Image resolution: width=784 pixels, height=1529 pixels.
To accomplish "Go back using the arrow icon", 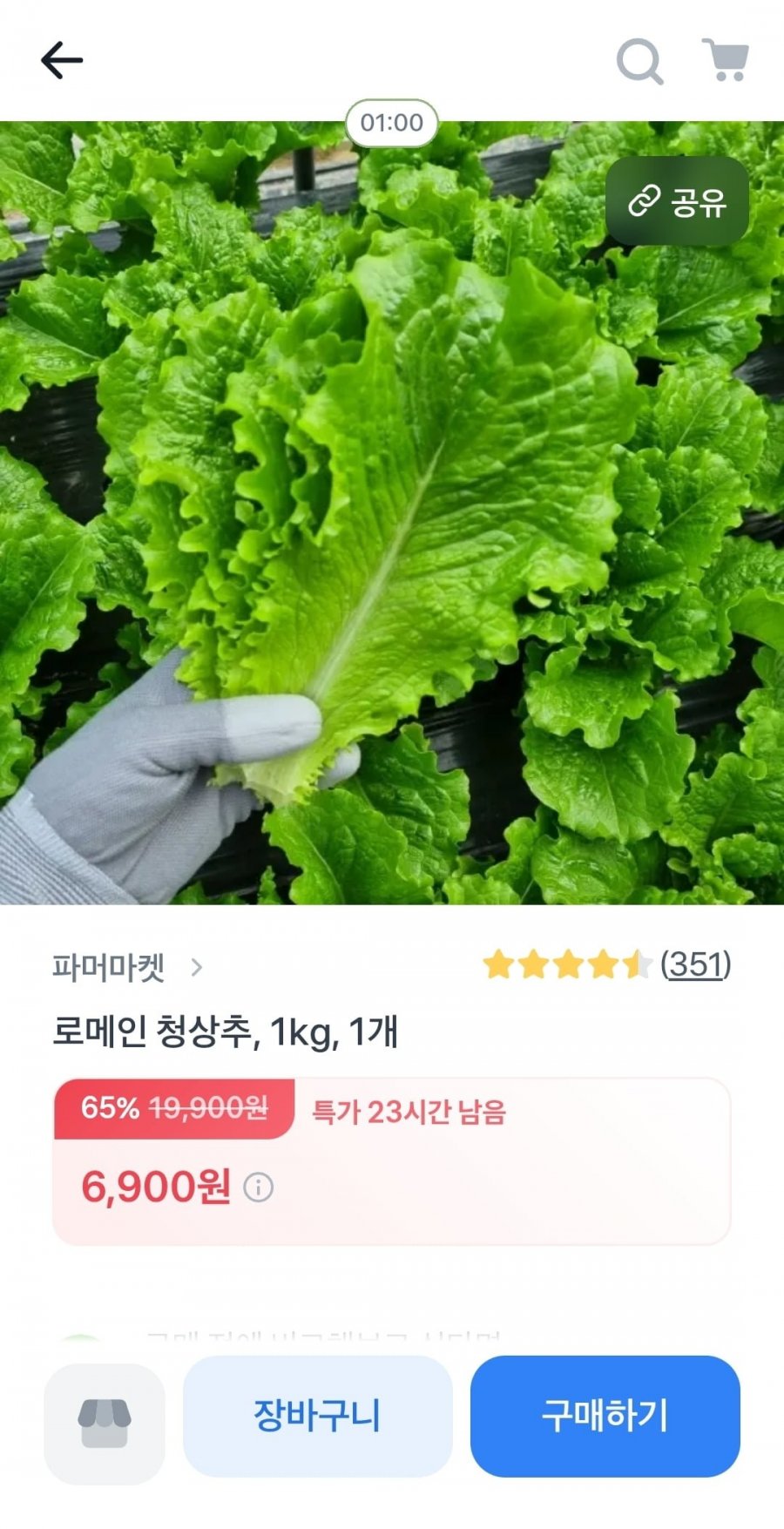I will pos(61,60).
